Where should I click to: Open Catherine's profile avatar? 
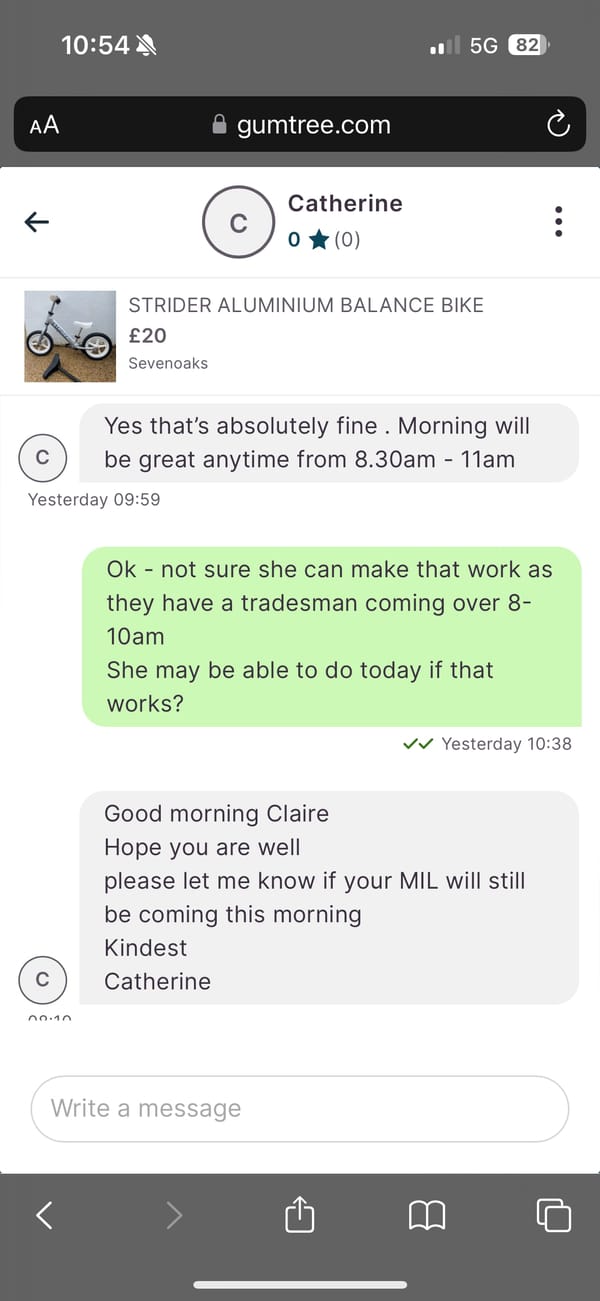[x=238, y=222]
